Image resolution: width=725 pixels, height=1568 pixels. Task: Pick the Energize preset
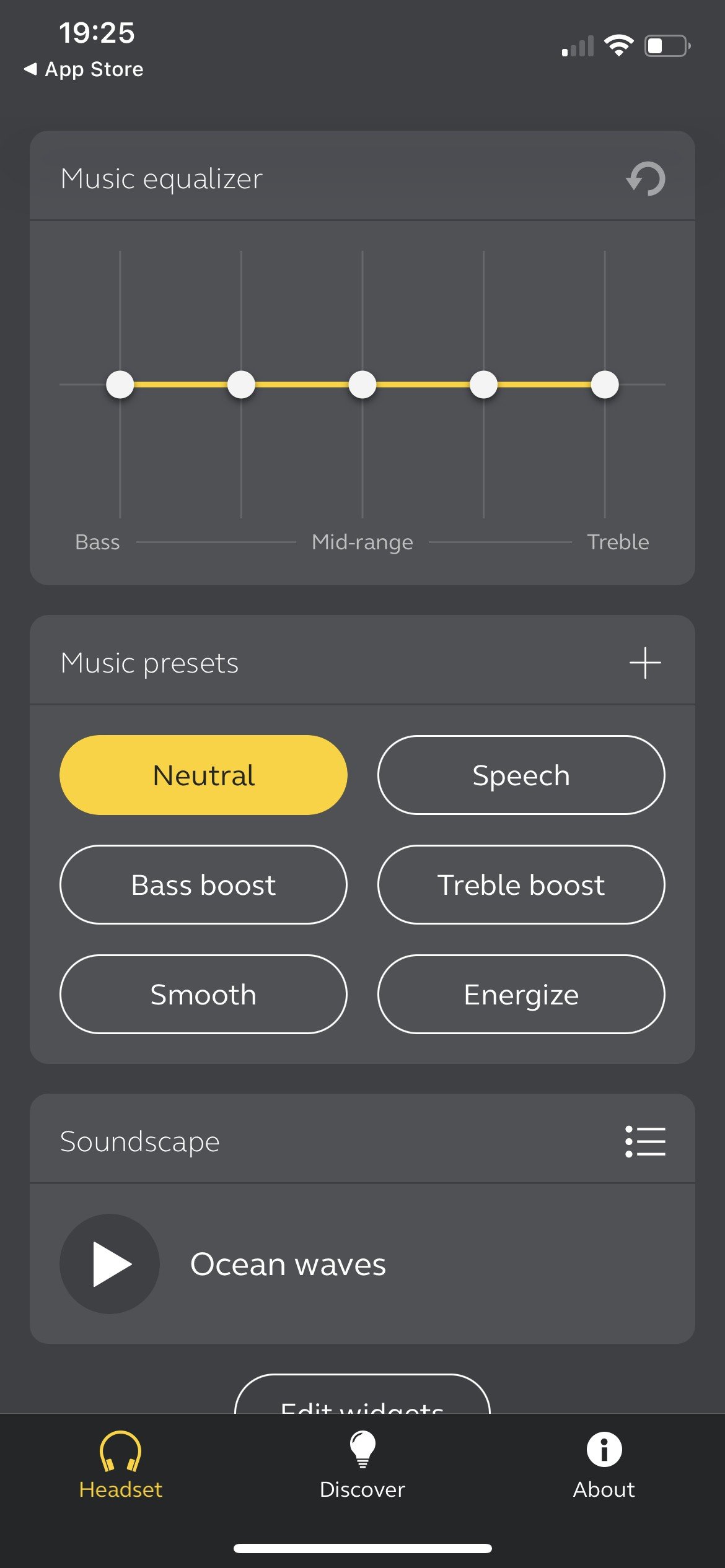pos(521,994)
